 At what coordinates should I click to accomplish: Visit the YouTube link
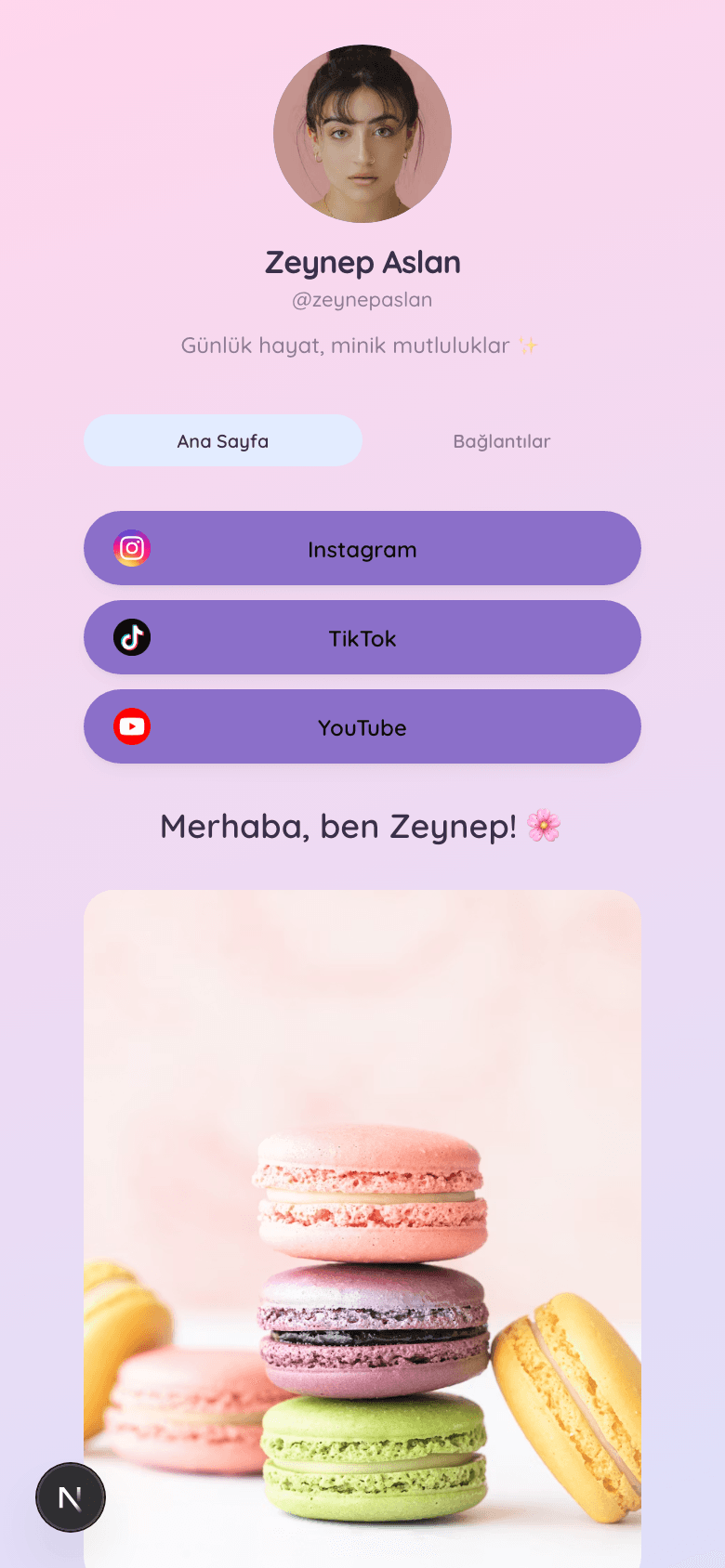pyautogui.click(x=362, y=726)
